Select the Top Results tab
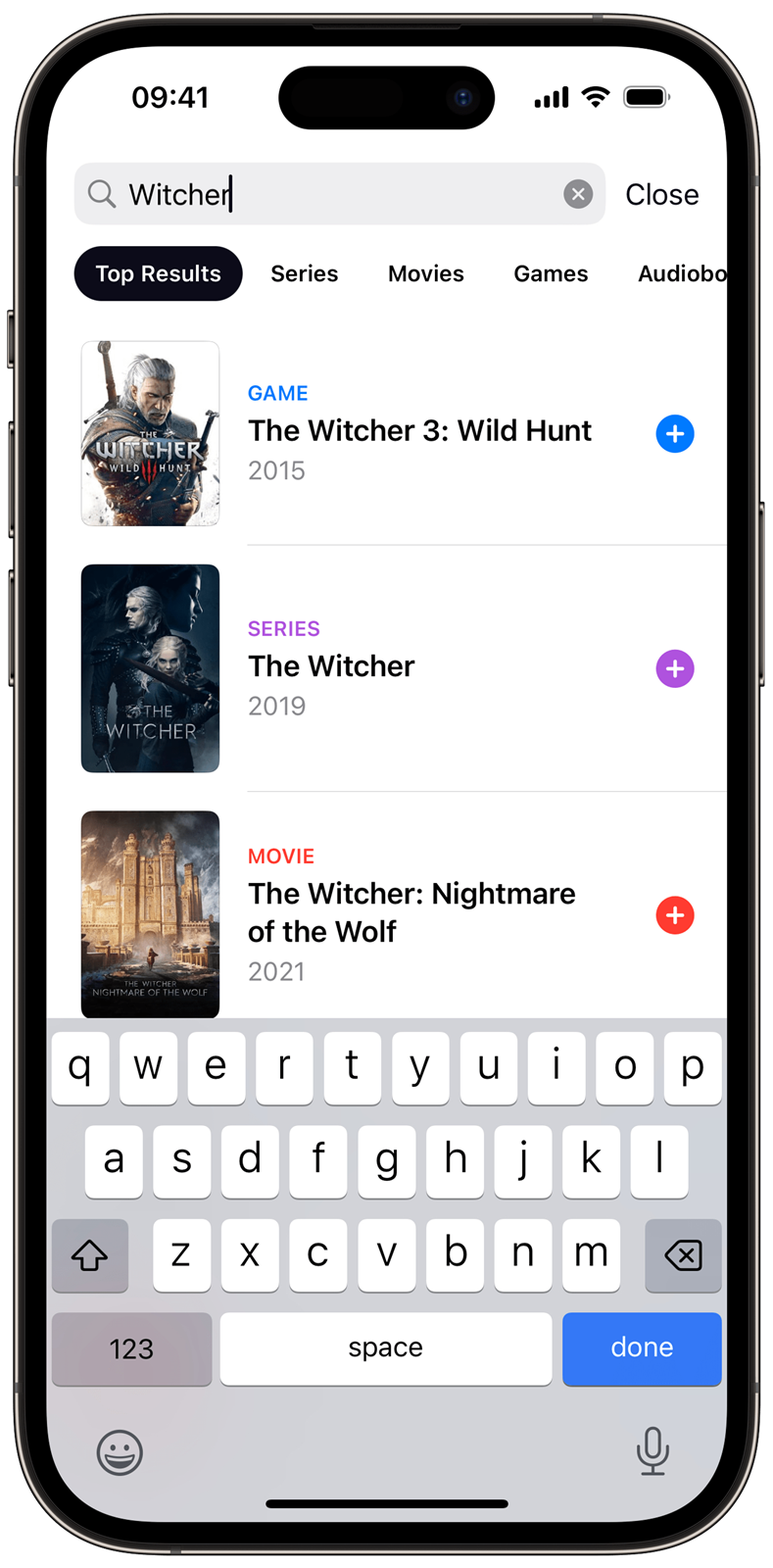773x1568 pixels. (x=158, y=273)
